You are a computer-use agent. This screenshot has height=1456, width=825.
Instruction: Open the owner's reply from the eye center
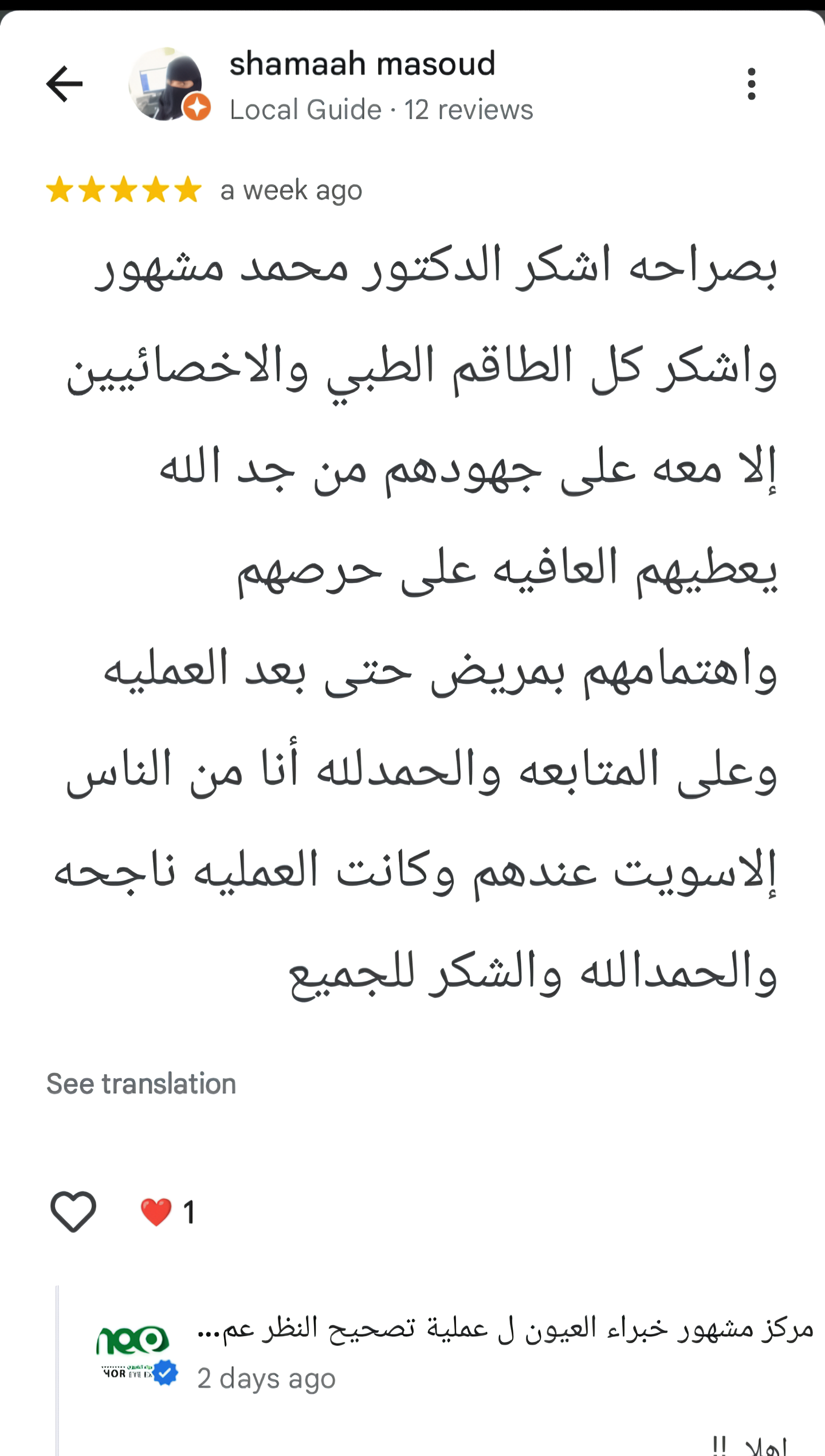[504, 1329]
